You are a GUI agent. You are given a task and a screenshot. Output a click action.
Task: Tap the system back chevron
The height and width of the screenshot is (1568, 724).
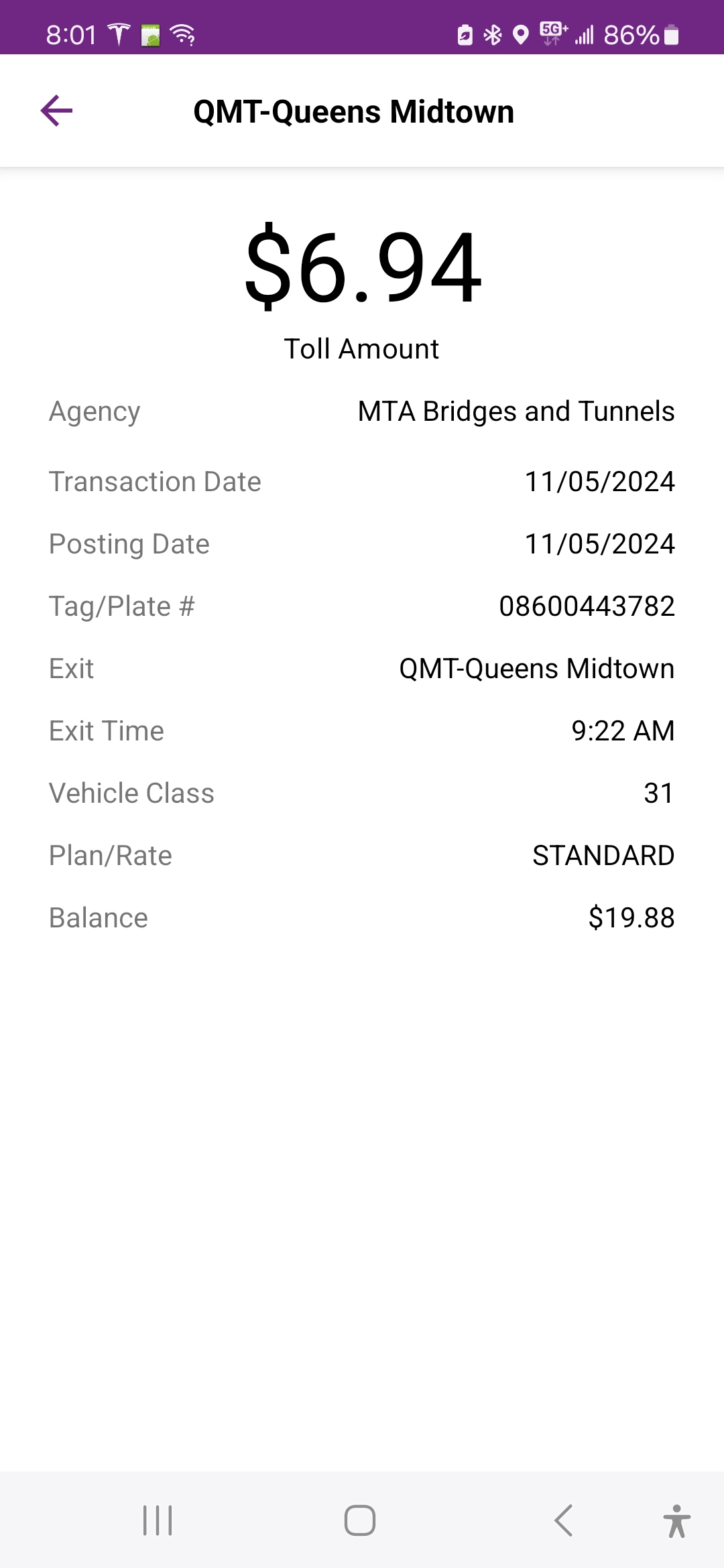pos(564,1520)
